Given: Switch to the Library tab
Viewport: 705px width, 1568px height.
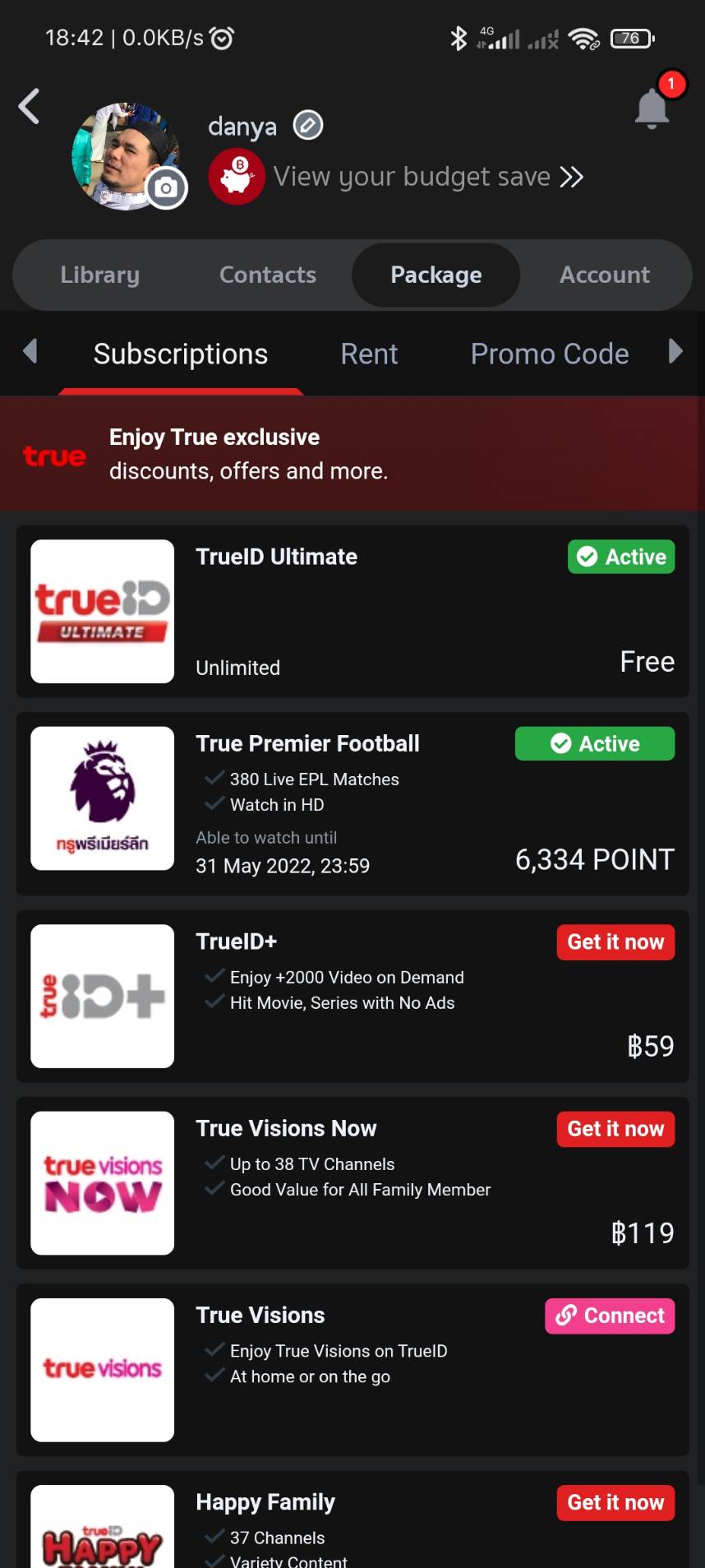Looking at the screenshot, I should click(x=99, y=275).
